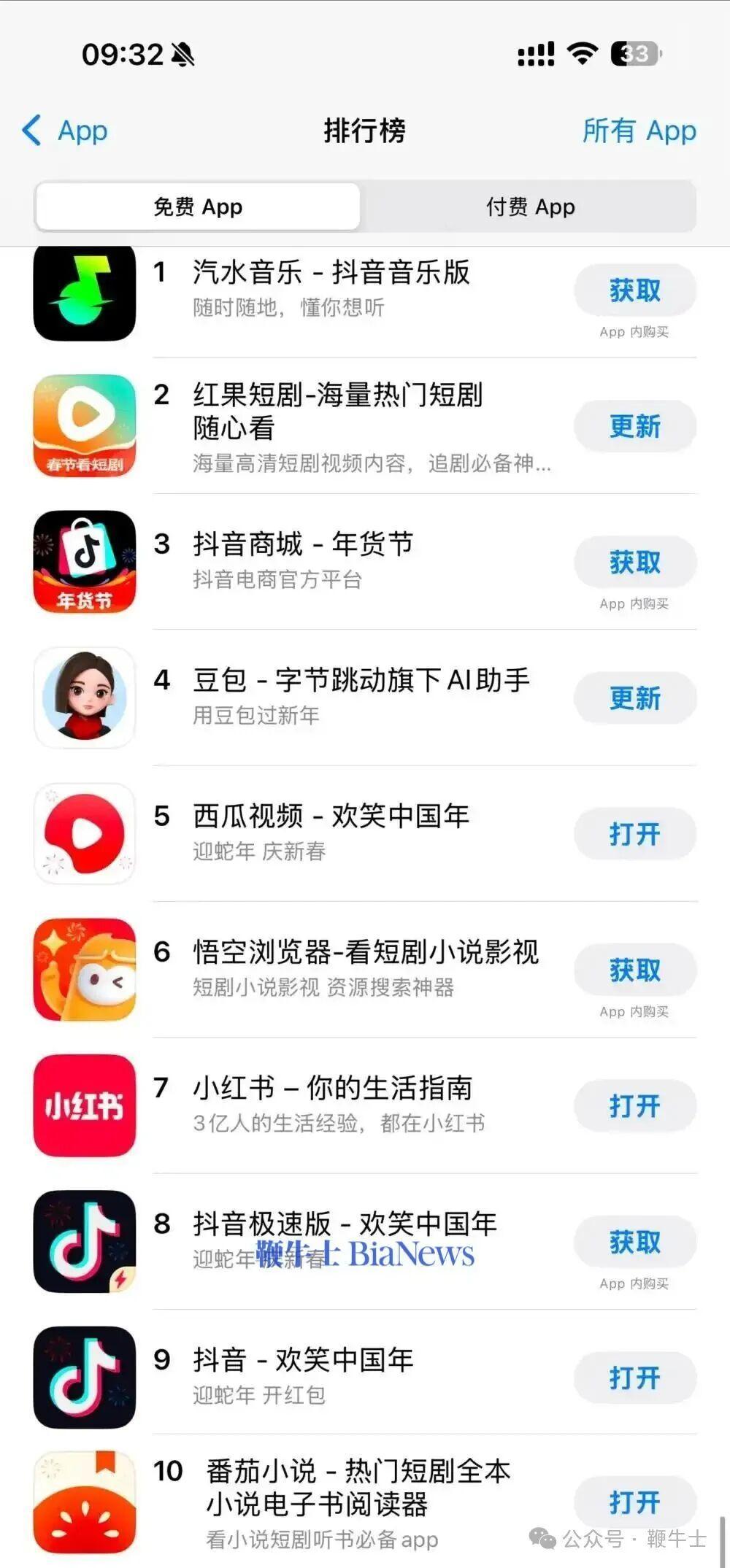Update 红果短剧 app
Image resolution: width=730 pixels, height=1568 pixels.
click(634, 426)
